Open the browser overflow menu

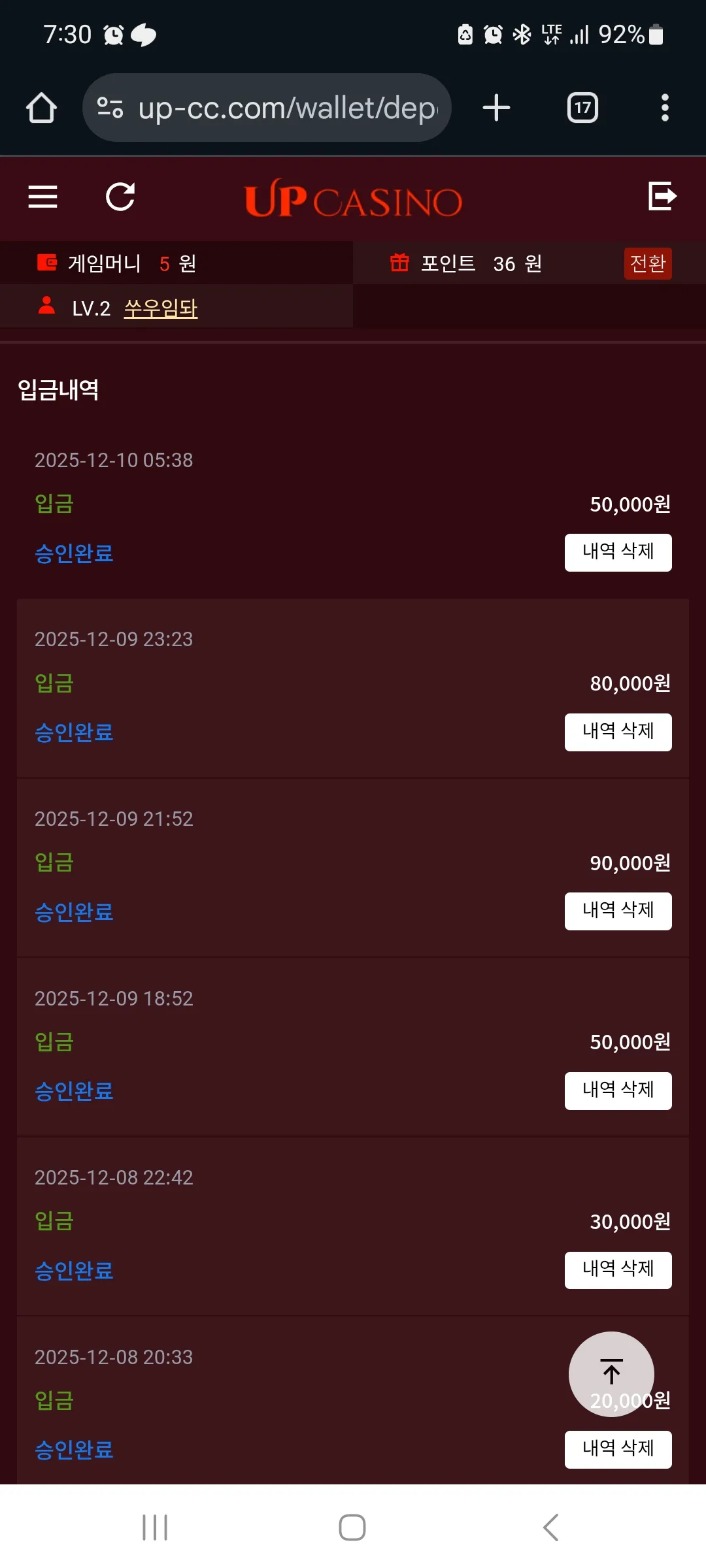[x=665, y=108]
